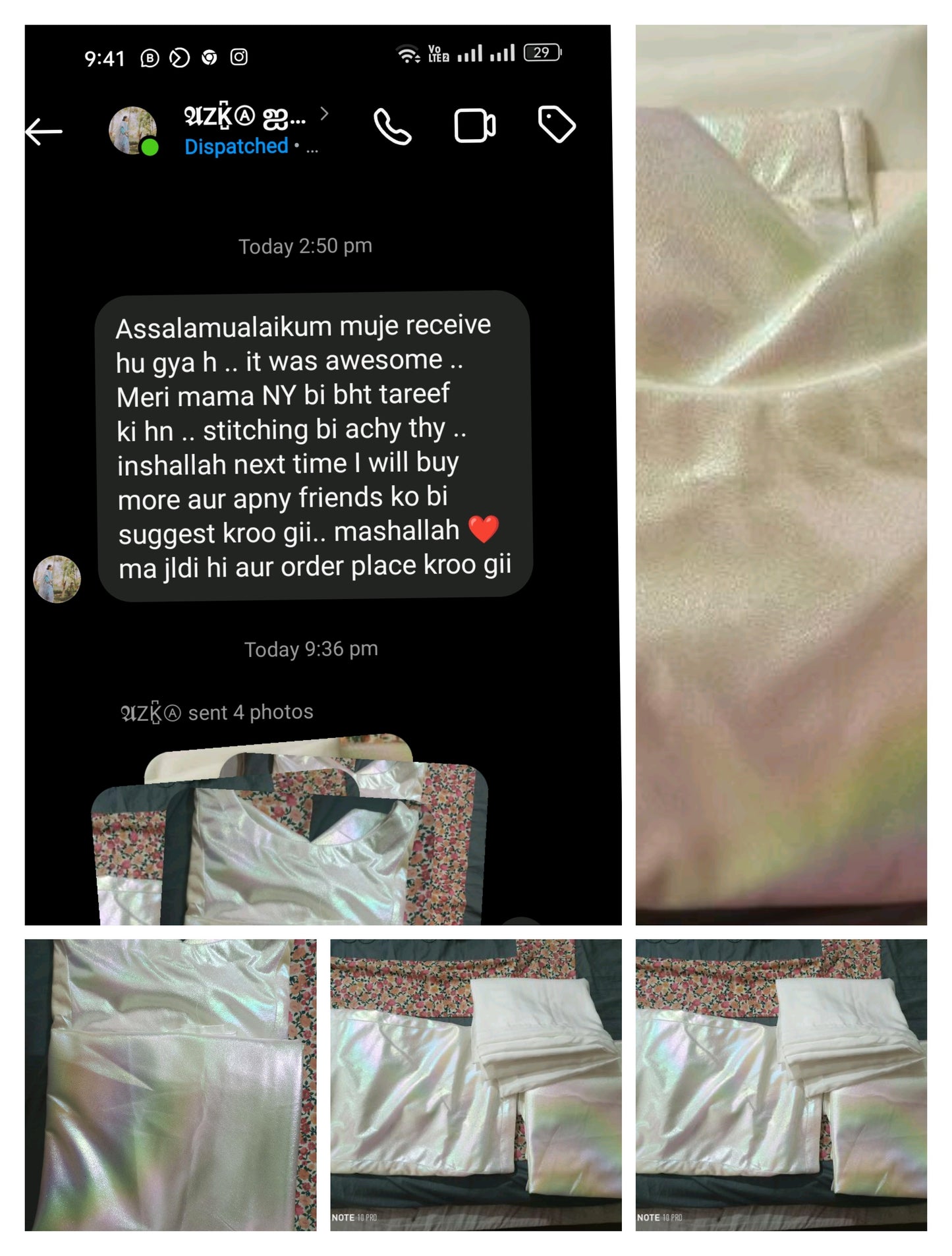952x1256 pixels.
Task: Start a voice call with the seller
Action: tap(394, 127)
